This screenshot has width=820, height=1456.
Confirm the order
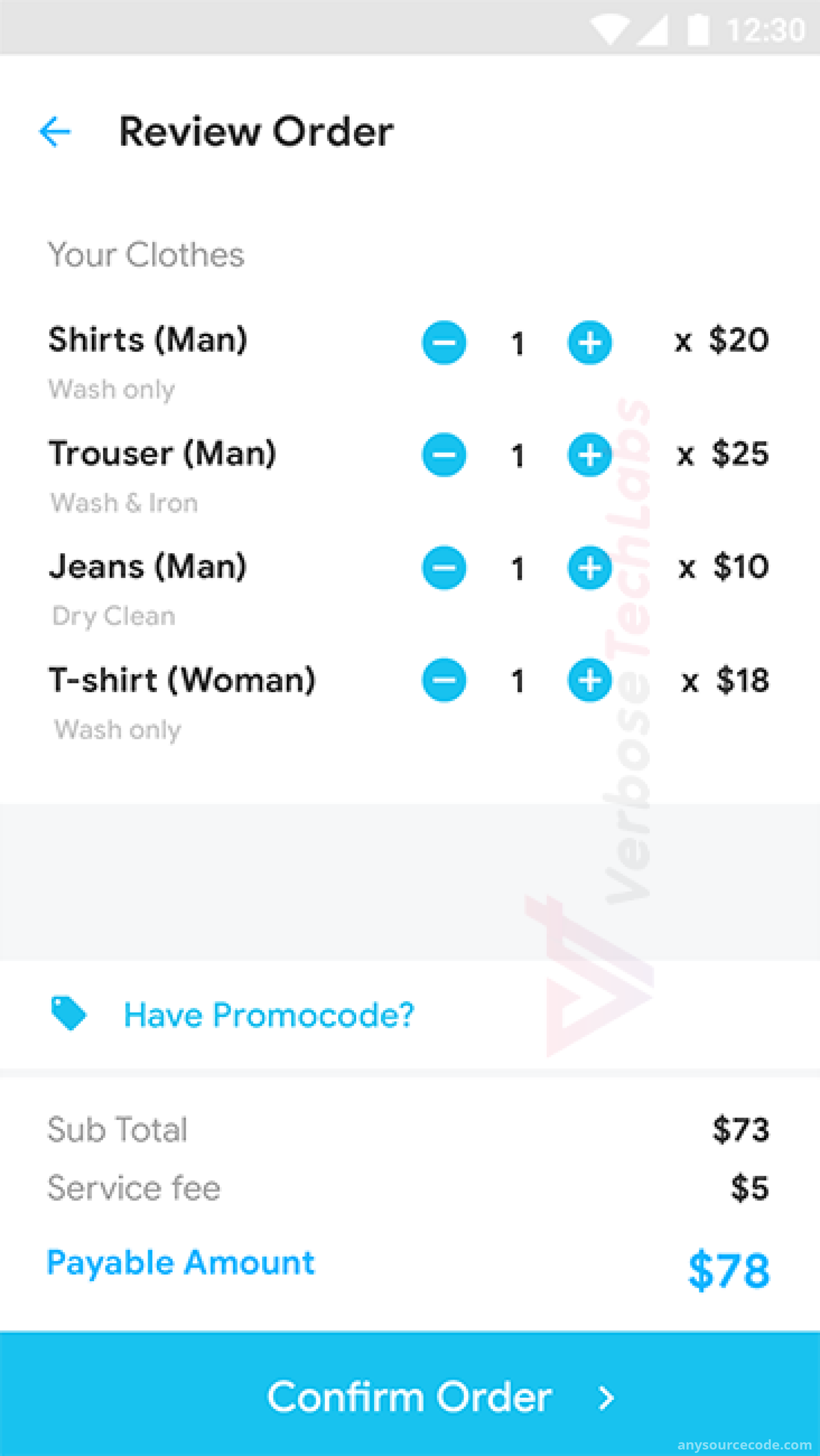coord(410,1394)
